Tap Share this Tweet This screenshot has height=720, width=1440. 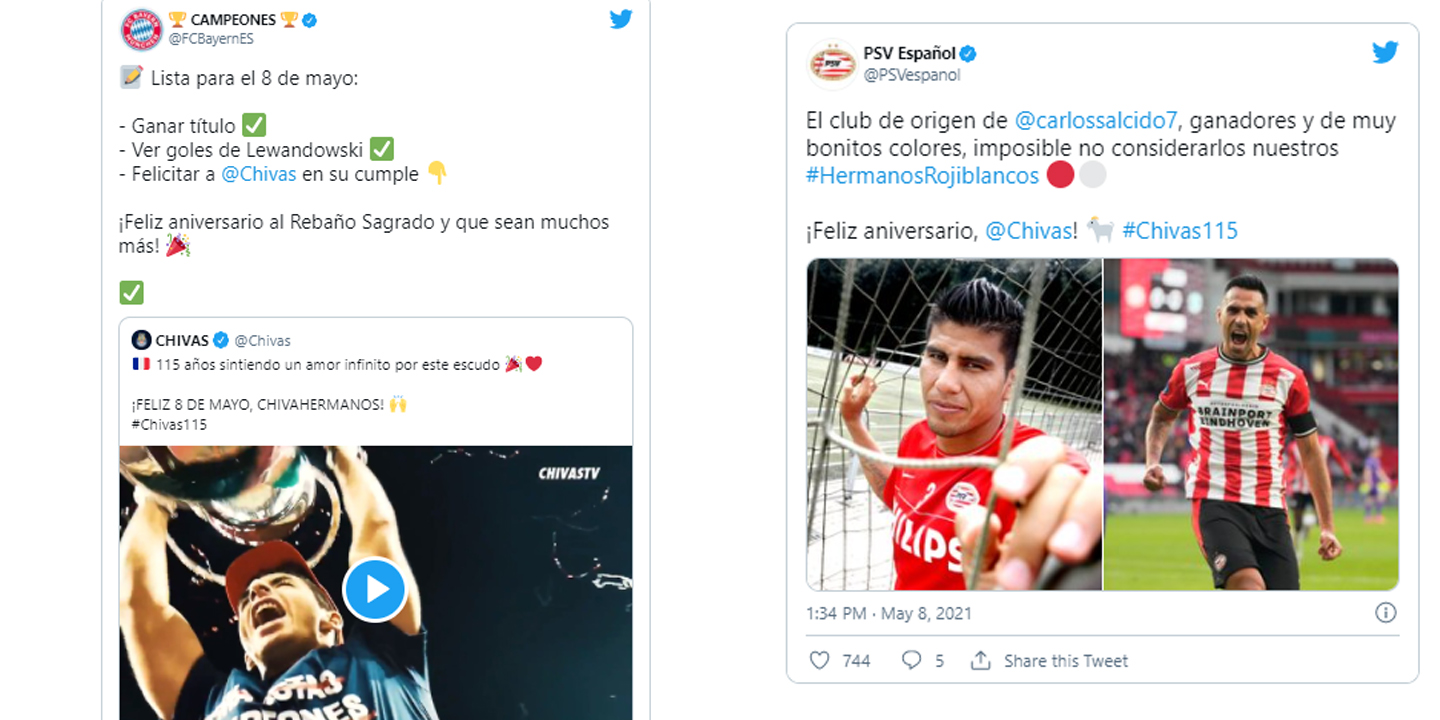1050,661
